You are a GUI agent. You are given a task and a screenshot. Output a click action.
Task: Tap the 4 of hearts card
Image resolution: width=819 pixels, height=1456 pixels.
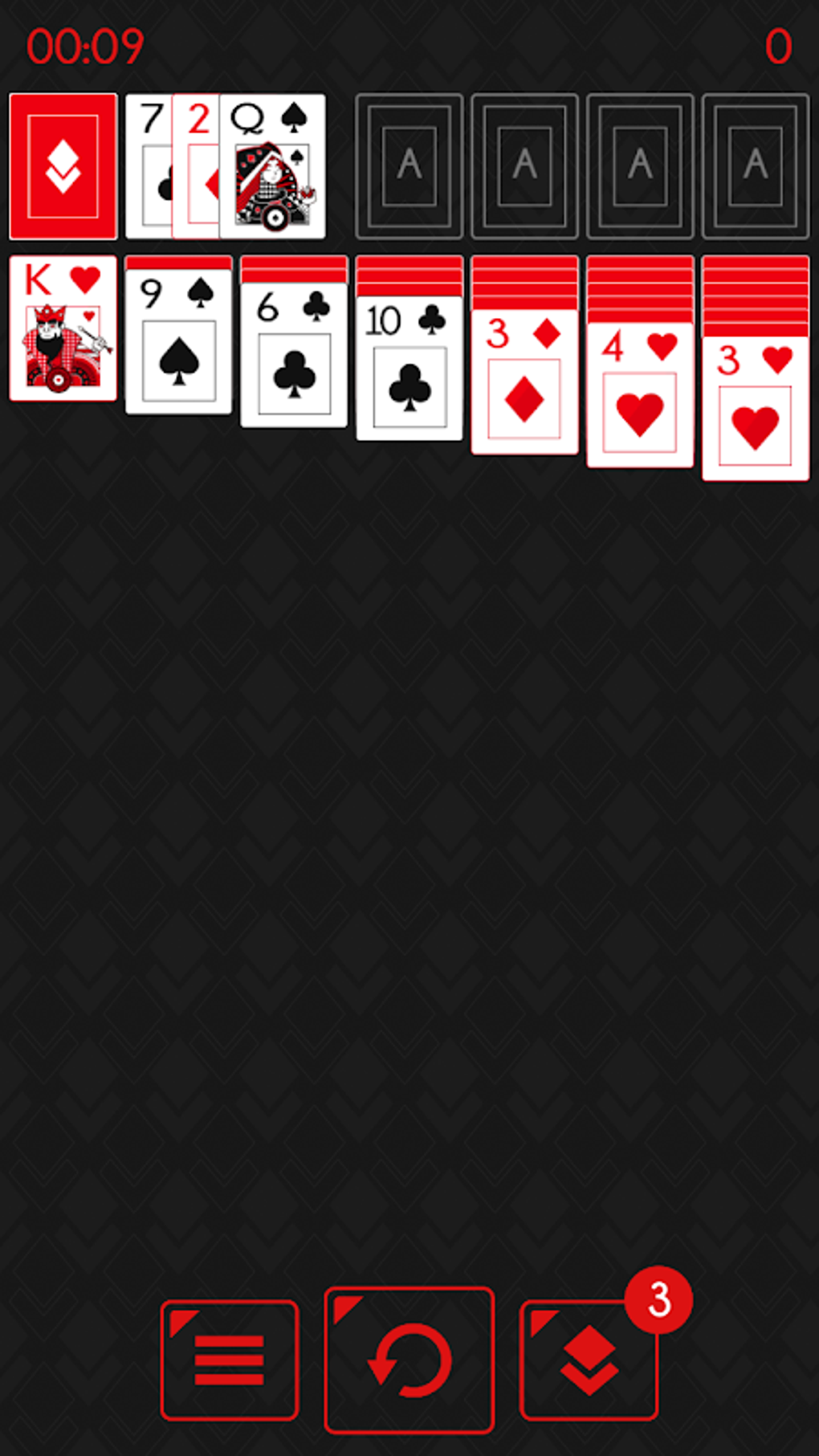tap(640, 396)
